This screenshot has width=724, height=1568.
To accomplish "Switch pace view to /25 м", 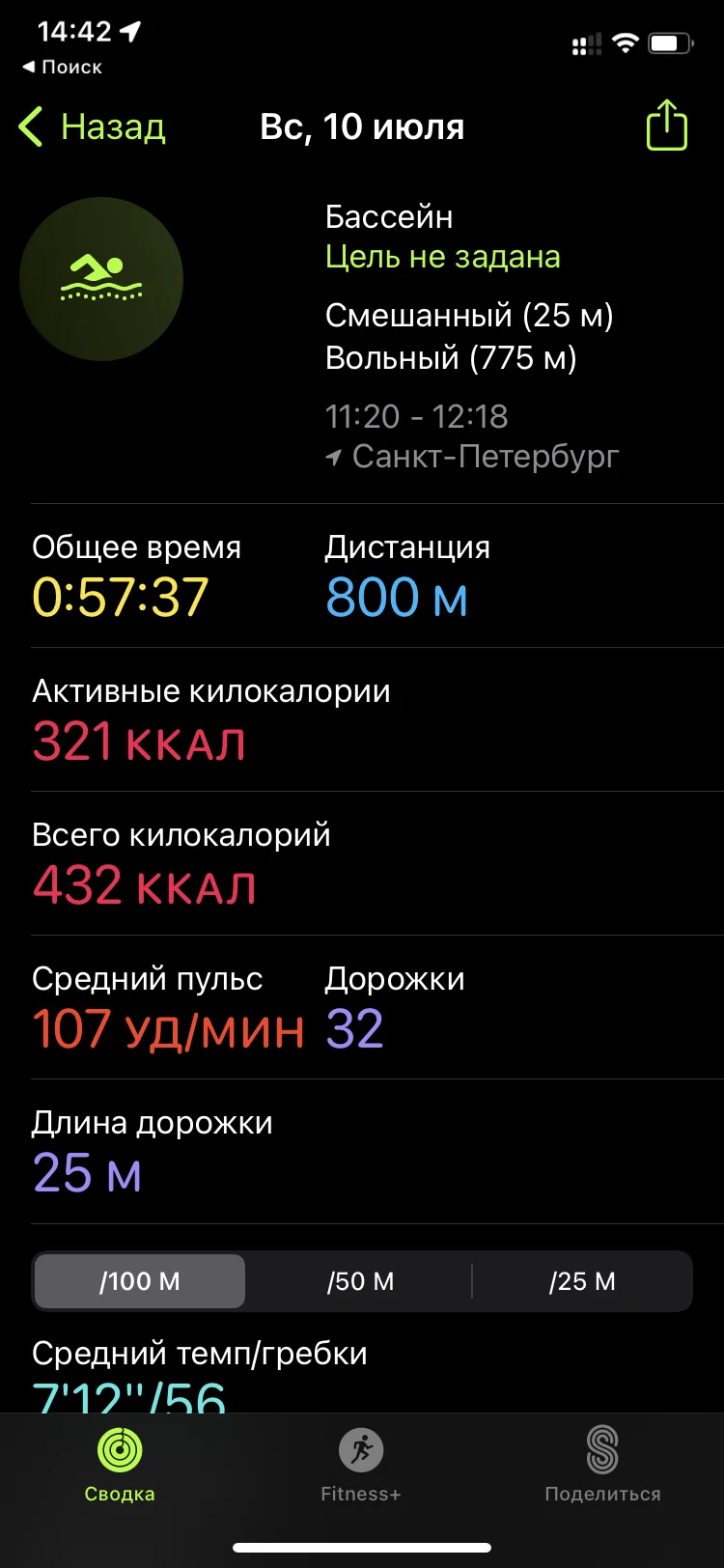I will tap(582, 1281).
